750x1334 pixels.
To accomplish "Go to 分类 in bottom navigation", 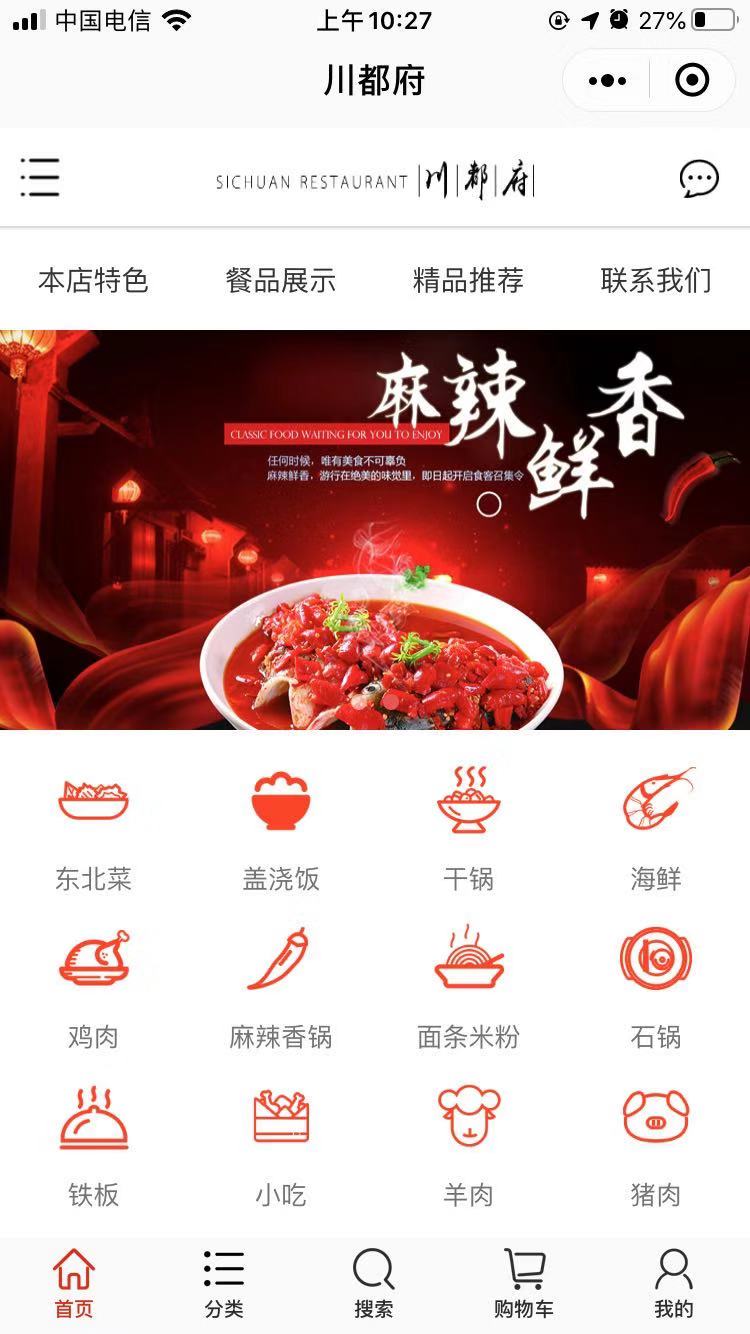I will tap(224, 1285).
